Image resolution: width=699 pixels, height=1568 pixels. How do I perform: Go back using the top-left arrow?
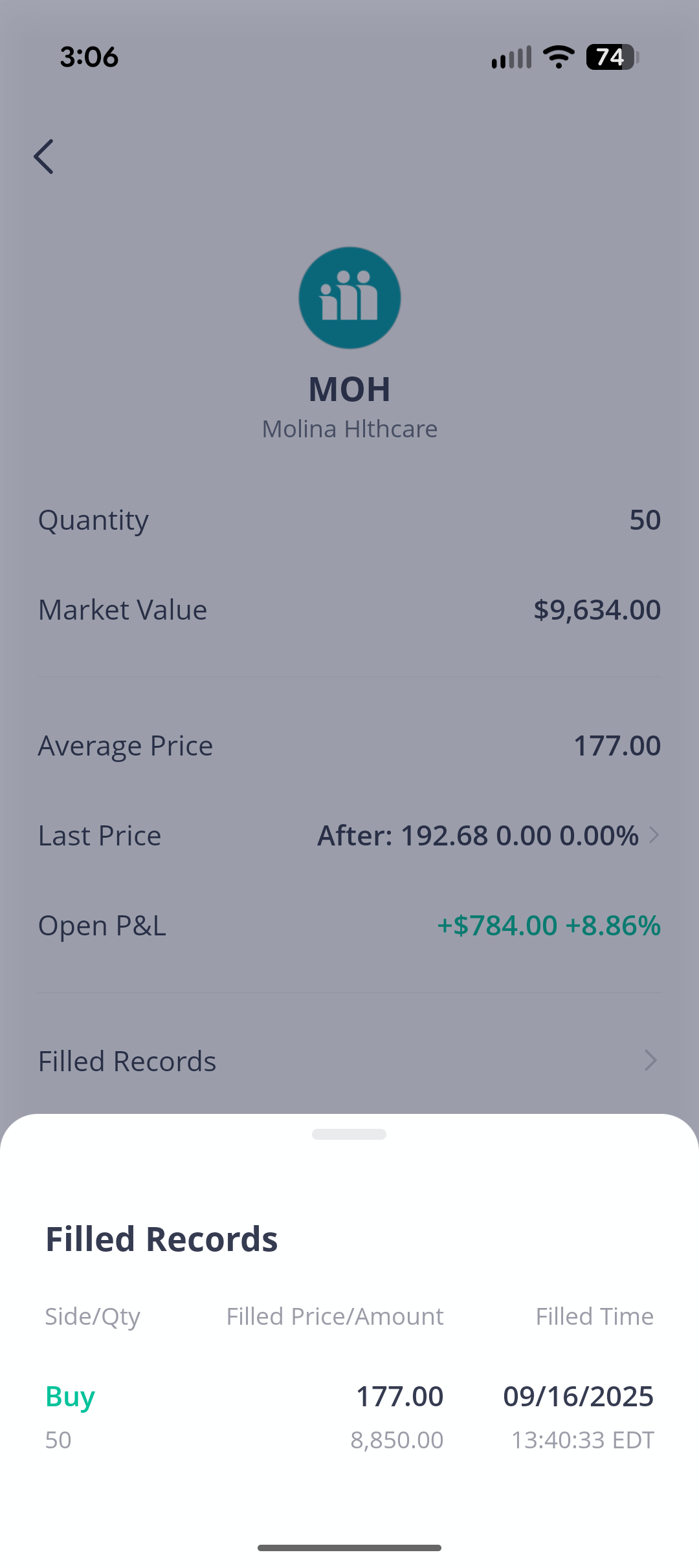coord(44,157)
